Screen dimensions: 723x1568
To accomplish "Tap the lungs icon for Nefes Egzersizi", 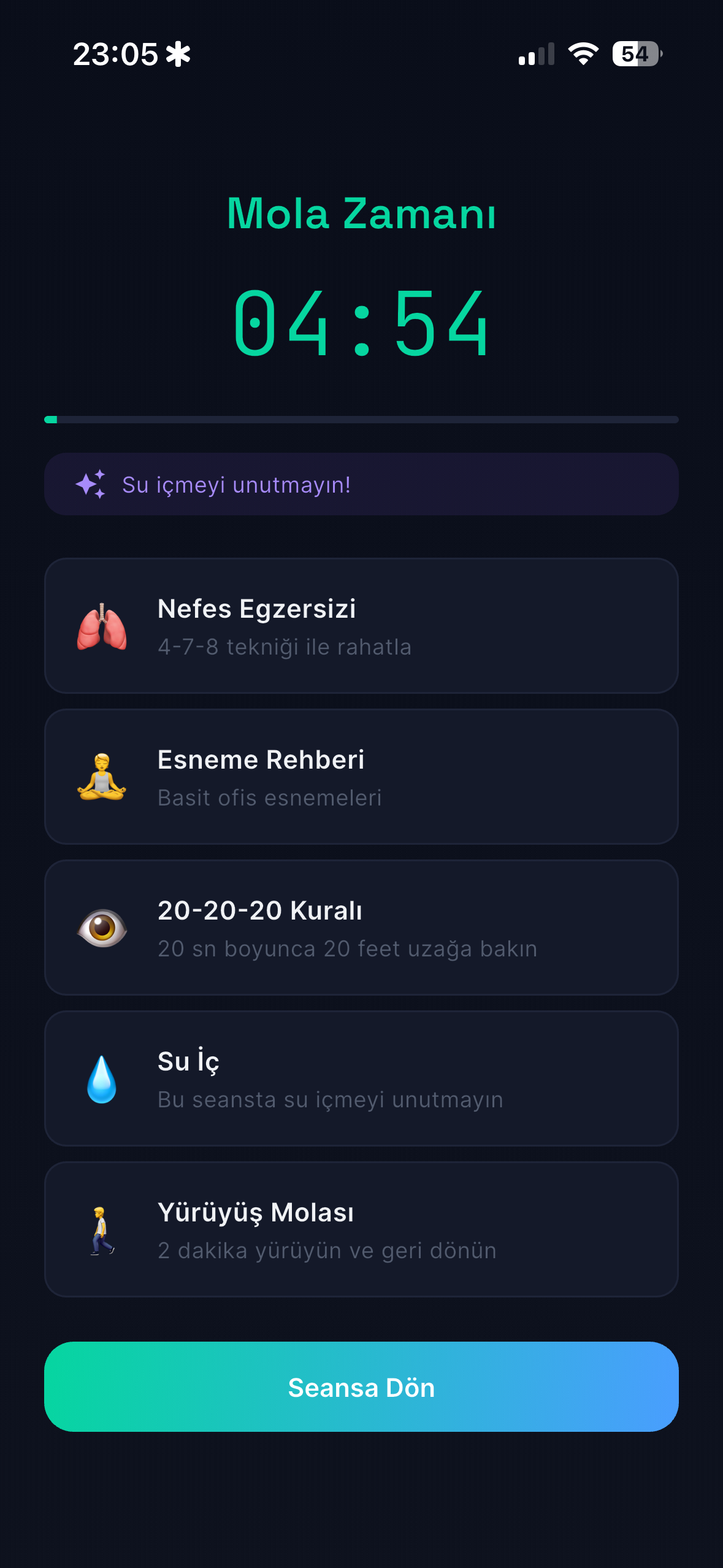I will click(102, 626).
